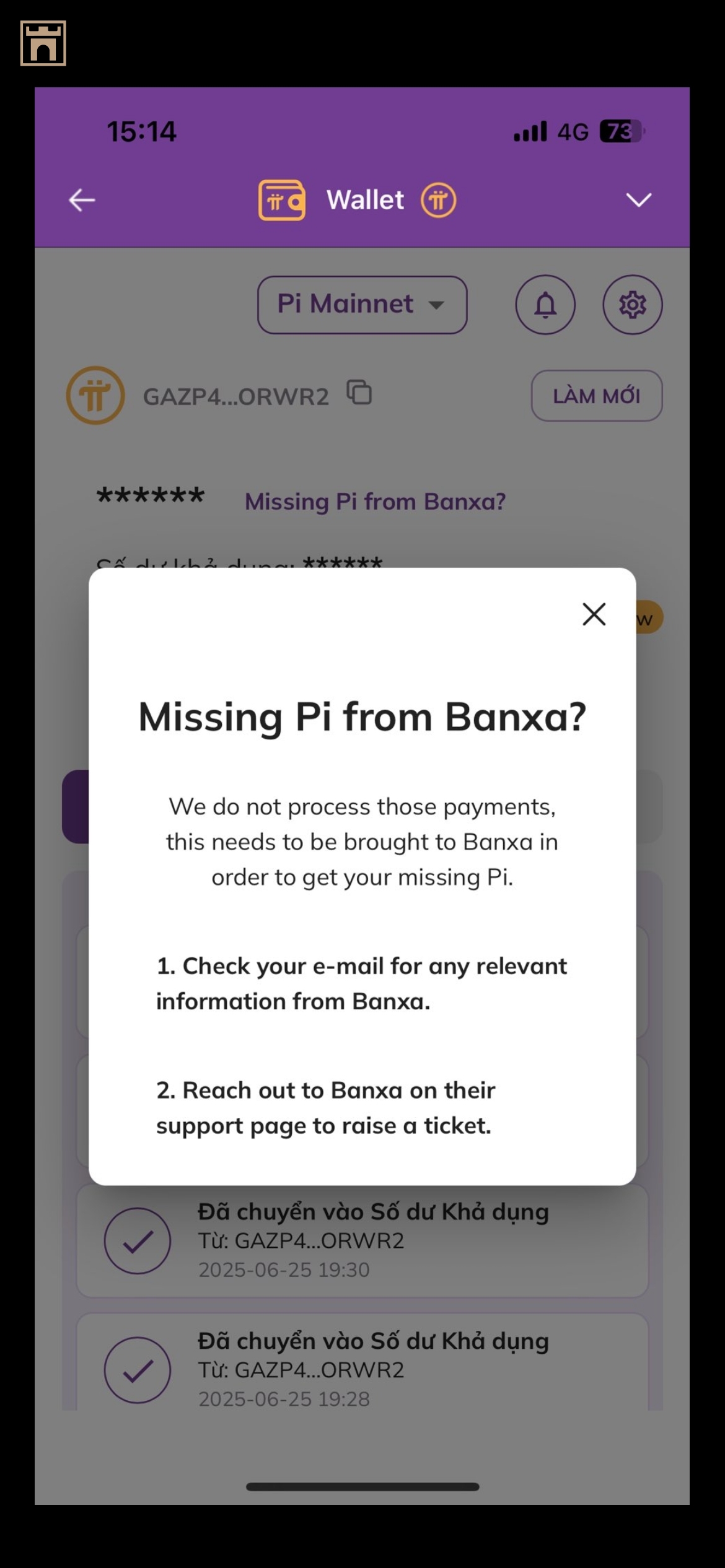Go back with the arrow icon
The width and height of the screenshot is (725, 1568).
pos(82,200)
